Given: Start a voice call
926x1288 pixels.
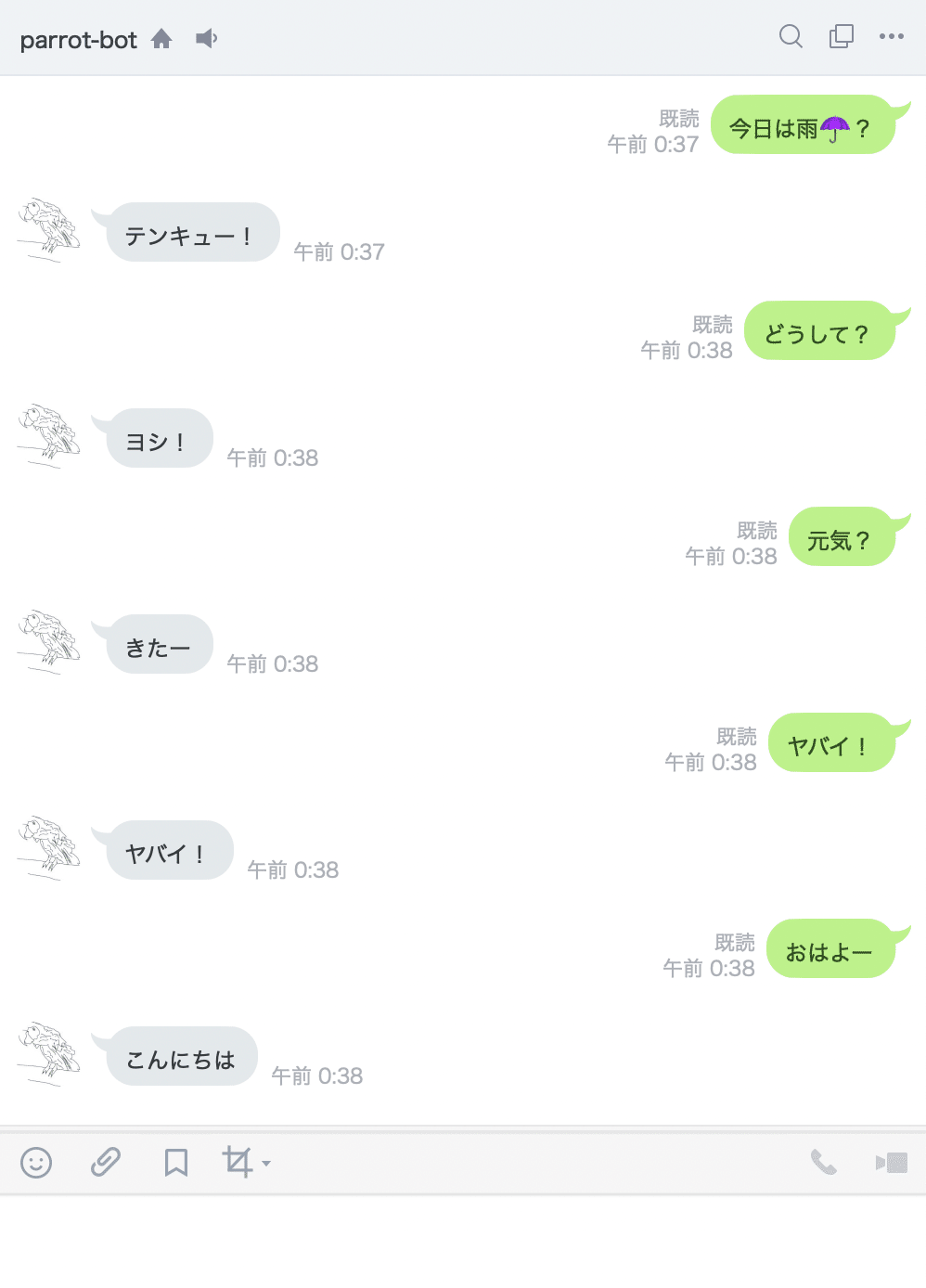Looking at the screenshot, I should (x=825, y=1160).
